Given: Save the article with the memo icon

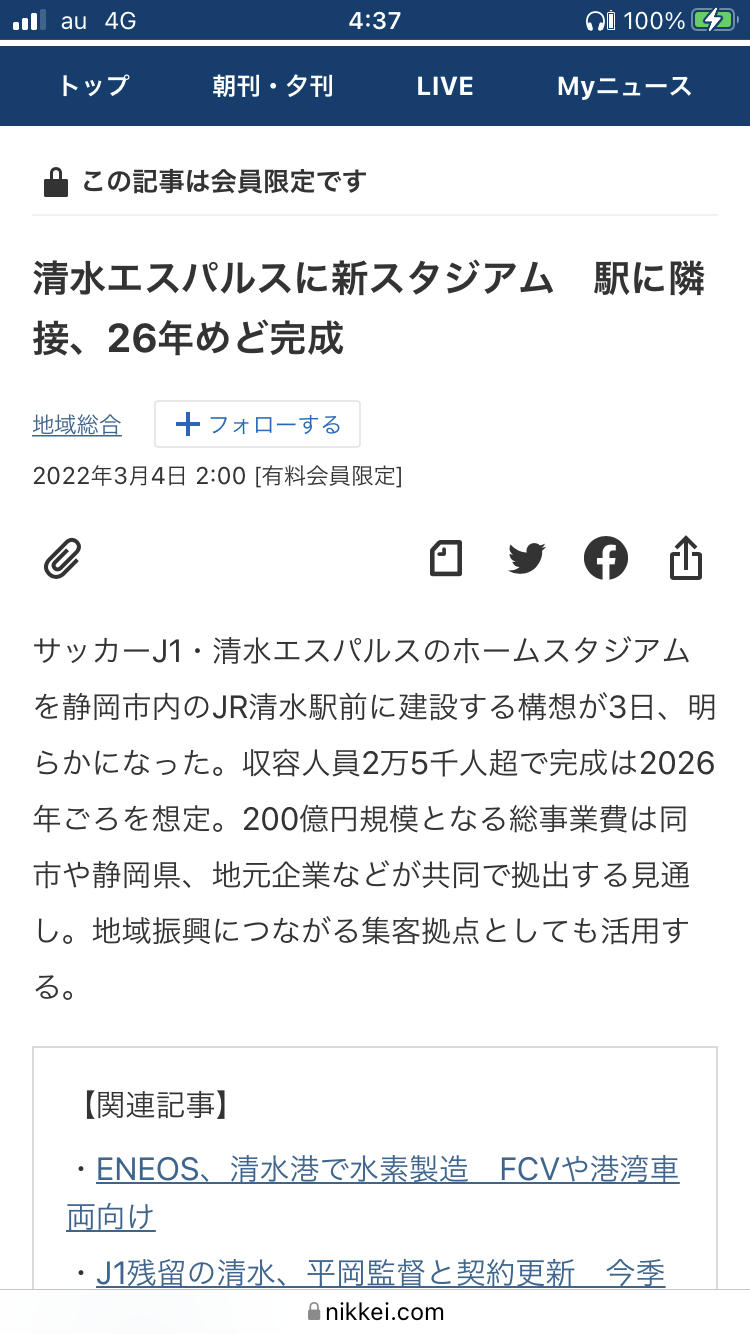Looking at the screenshot, I should pyautogui.click(x=446, y=558).
